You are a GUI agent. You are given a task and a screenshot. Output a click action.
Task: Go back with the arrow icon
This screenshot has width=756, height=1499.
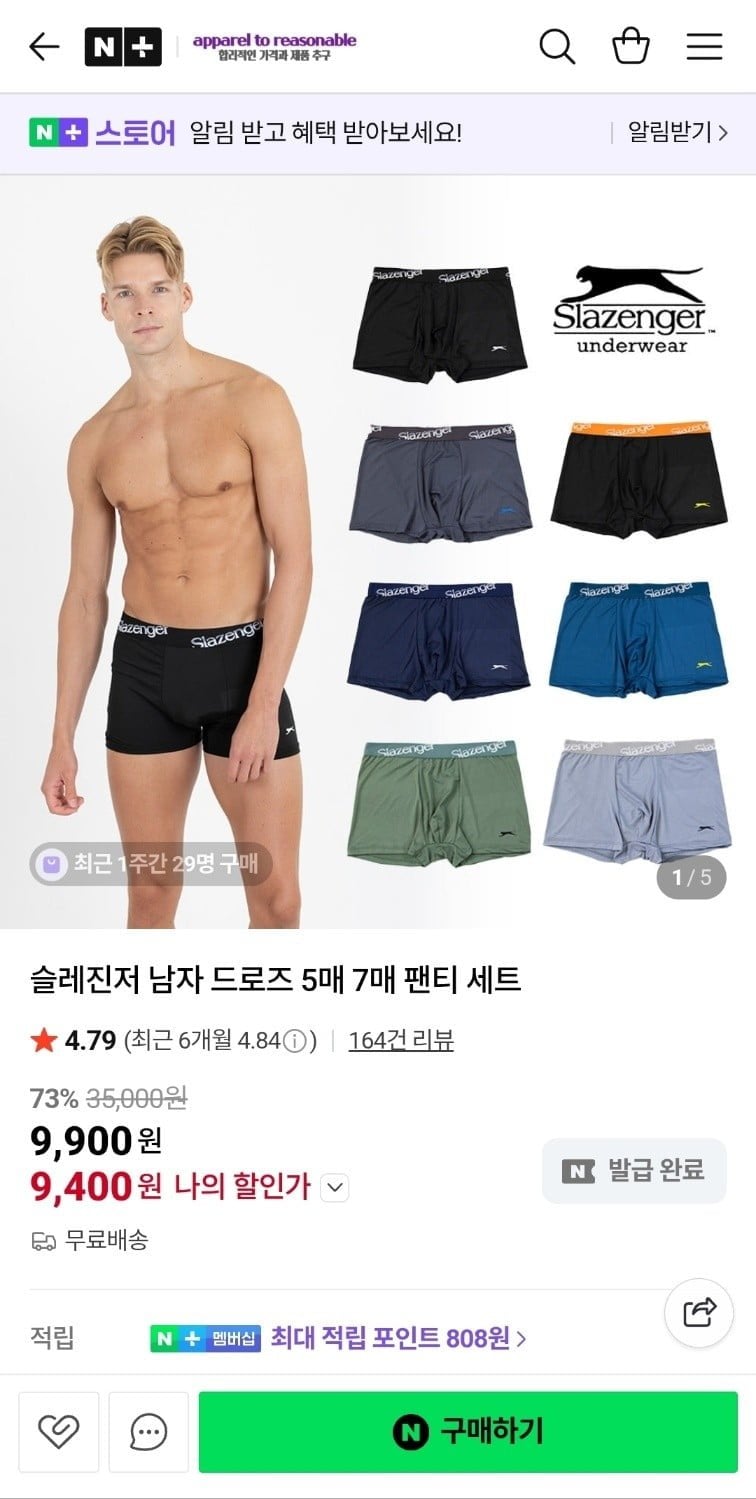pos(44,47)
